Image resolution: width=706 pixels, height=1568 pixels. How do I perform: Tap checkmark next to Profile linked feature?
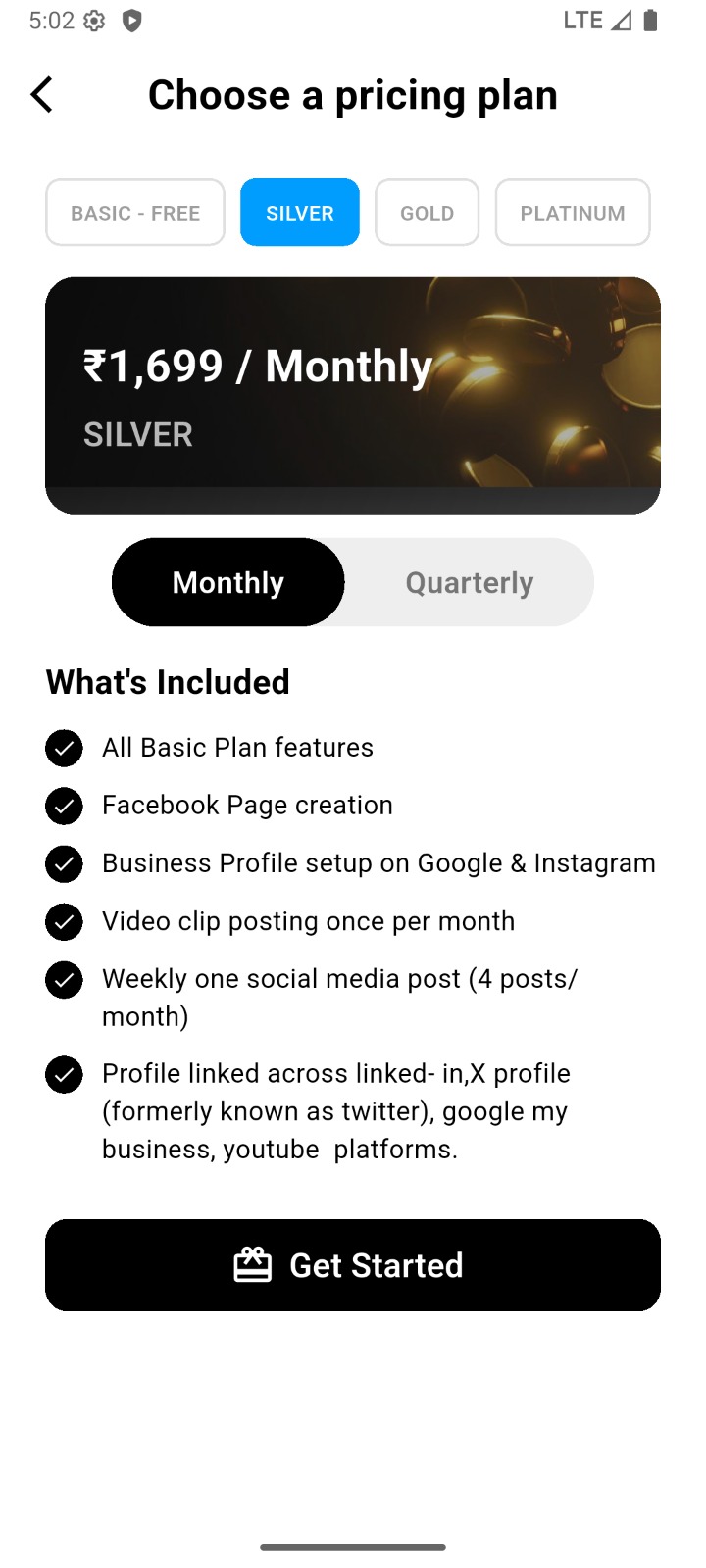[x=64, y=1073]
